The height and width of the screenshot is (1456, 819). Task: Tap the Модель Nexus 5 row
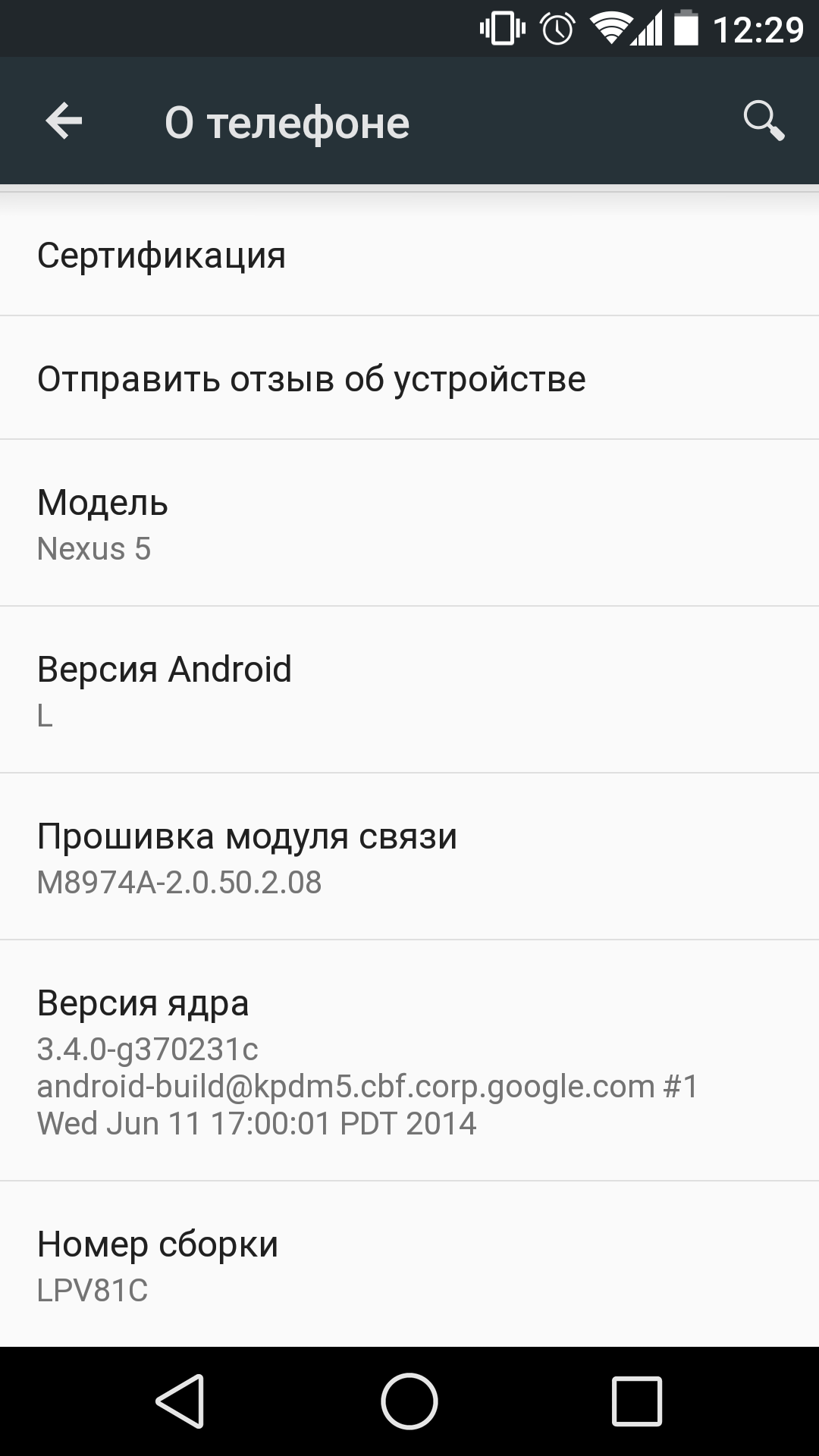tap(409, 524)
